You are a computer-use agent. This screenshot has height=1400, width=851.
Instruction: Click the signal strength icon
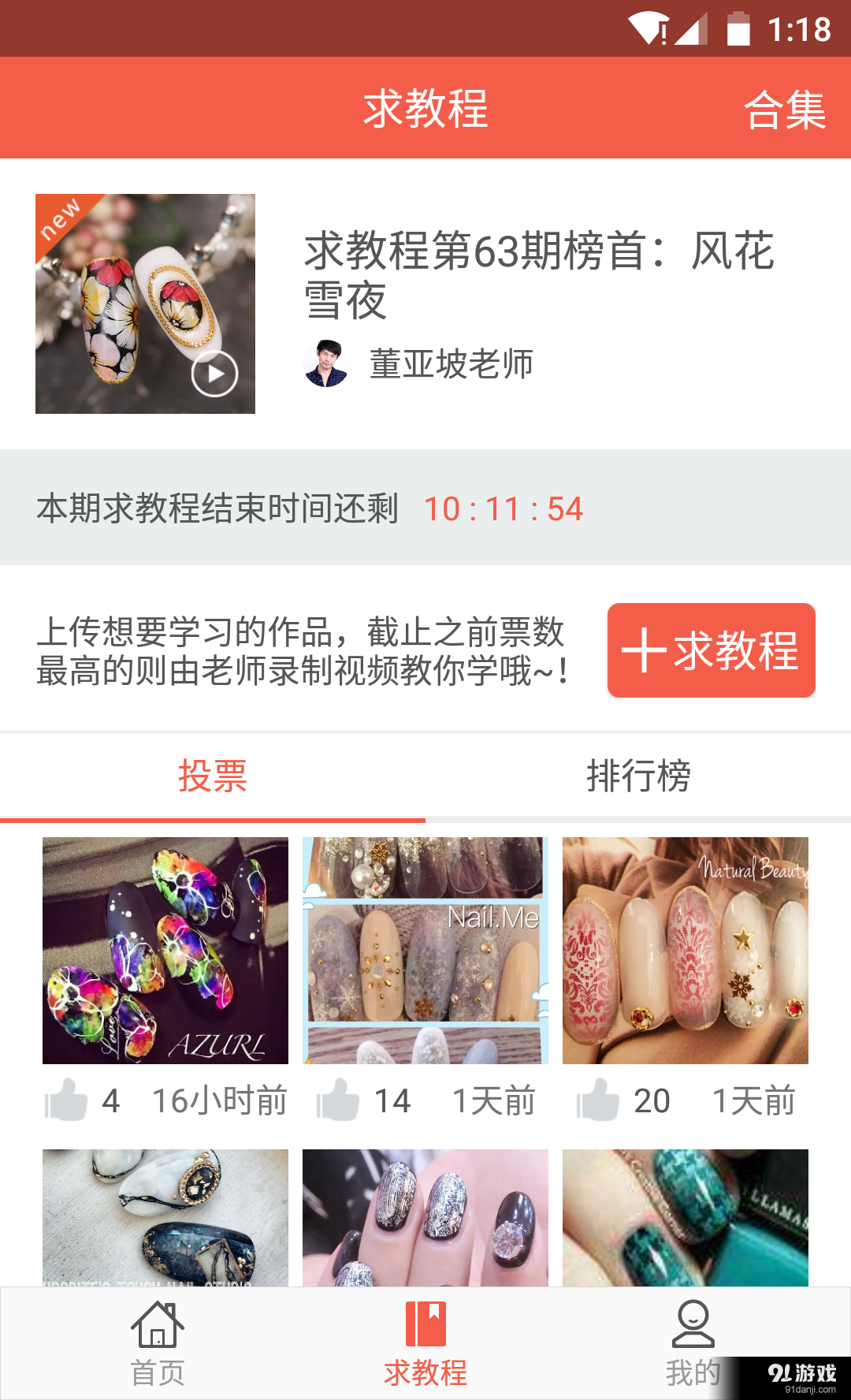(x=692, y=26)
